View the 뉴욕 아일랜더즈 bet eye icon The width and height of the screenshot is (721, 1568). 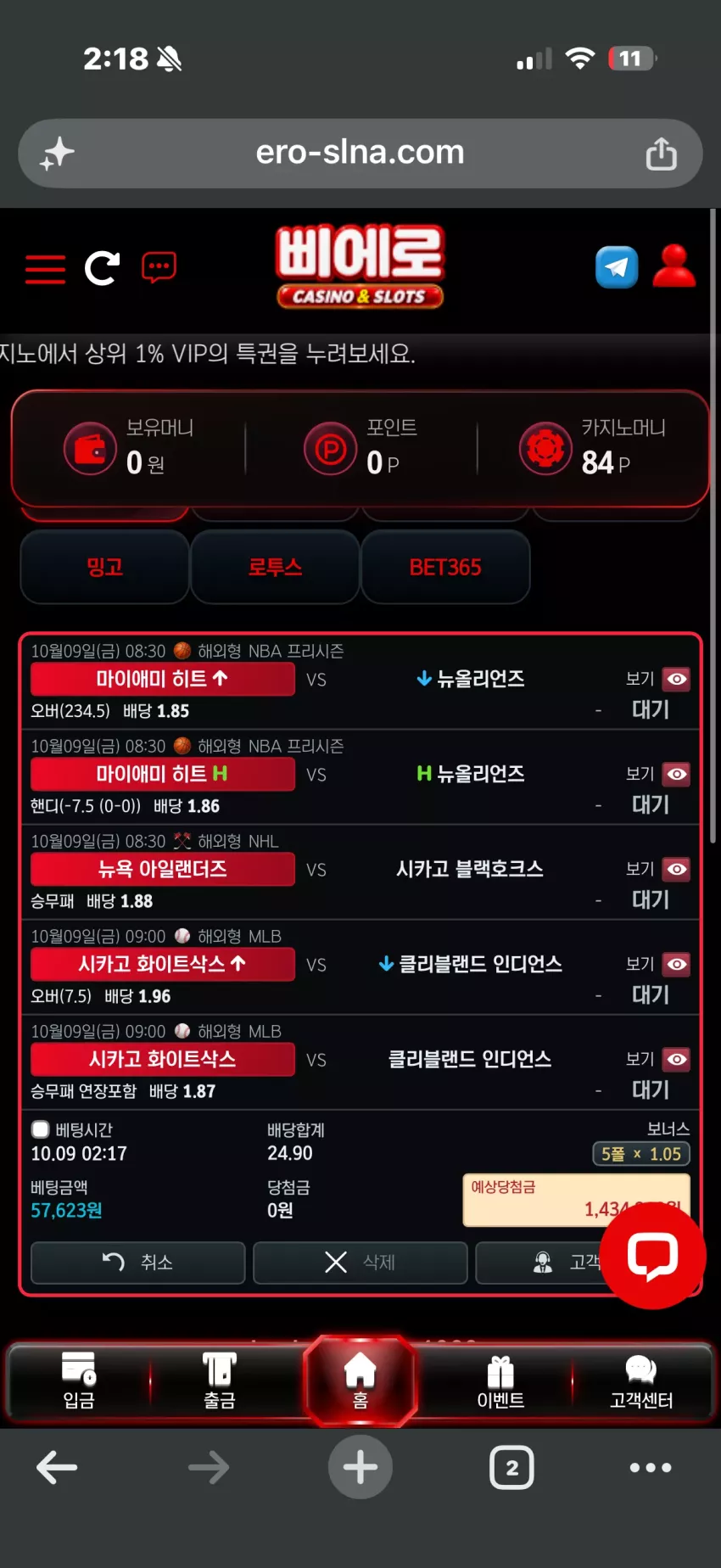[676, 869]
